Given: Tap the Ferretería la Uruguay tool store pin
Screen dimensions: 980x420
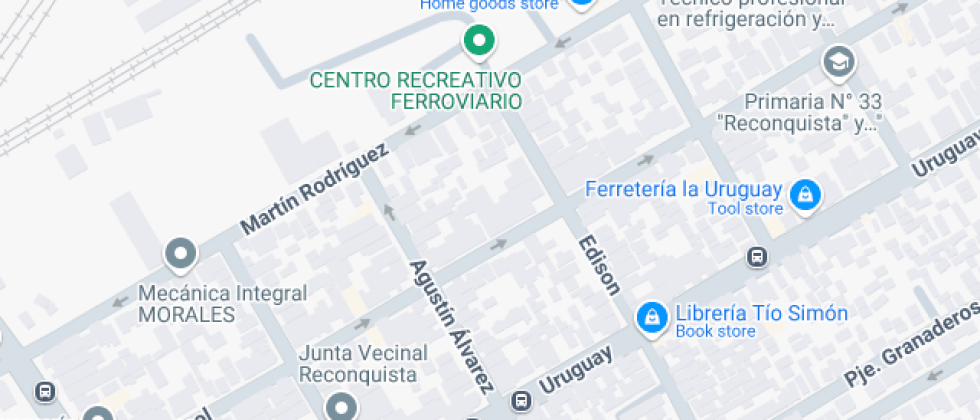Looking at the screenshot, I should [x=804, y=195].
